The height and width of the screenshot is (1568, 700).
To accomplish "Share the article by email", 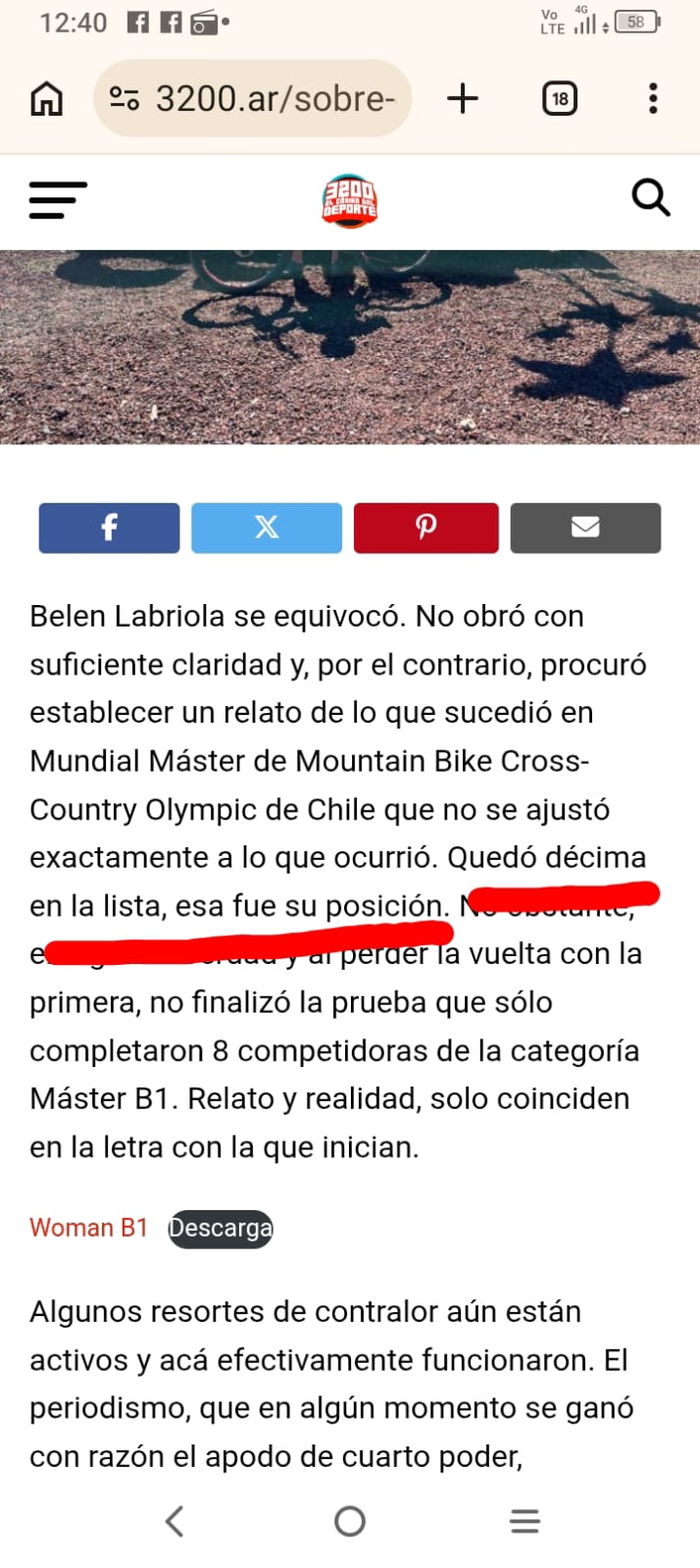I will pyautogui.click(x=585, y=528).
